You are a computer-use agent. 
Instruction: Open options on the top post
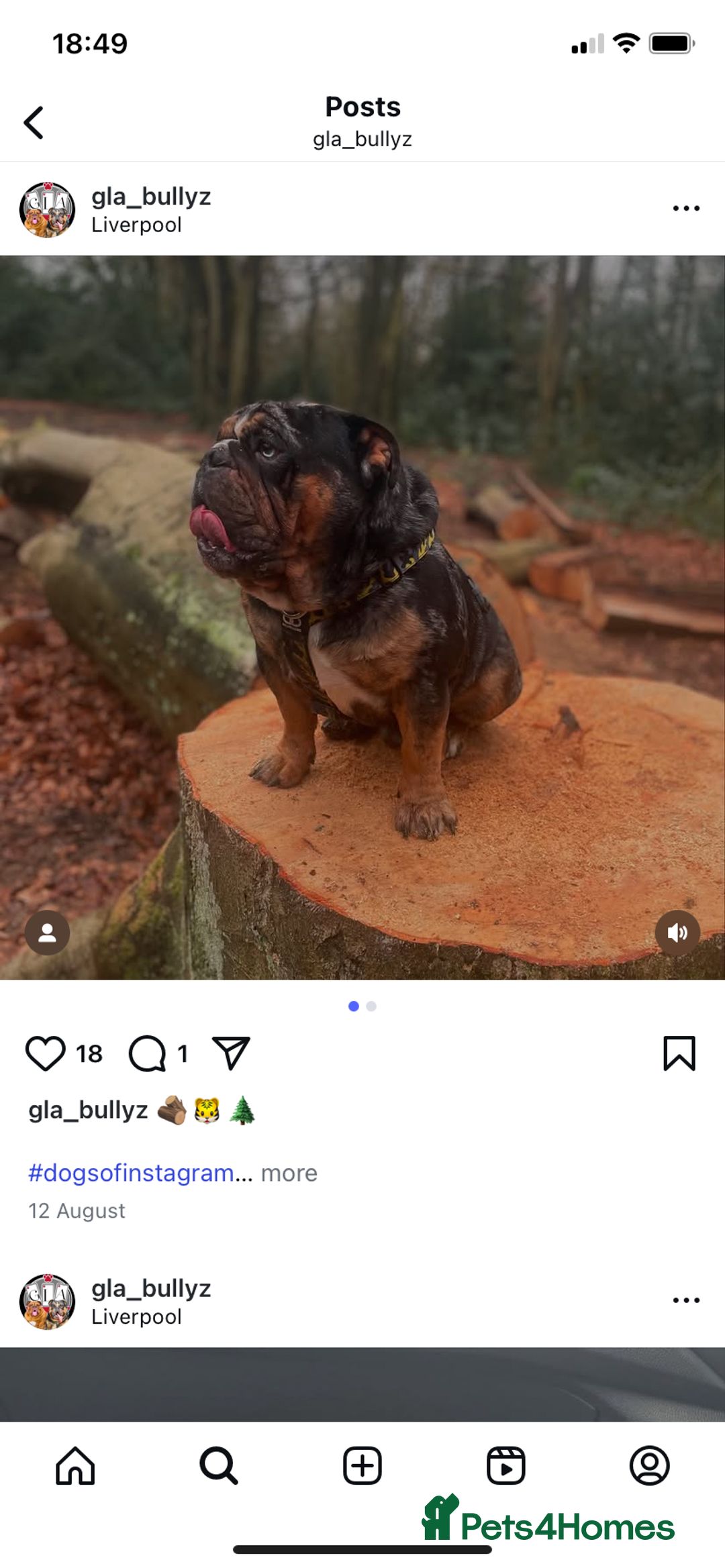point(685,209)
